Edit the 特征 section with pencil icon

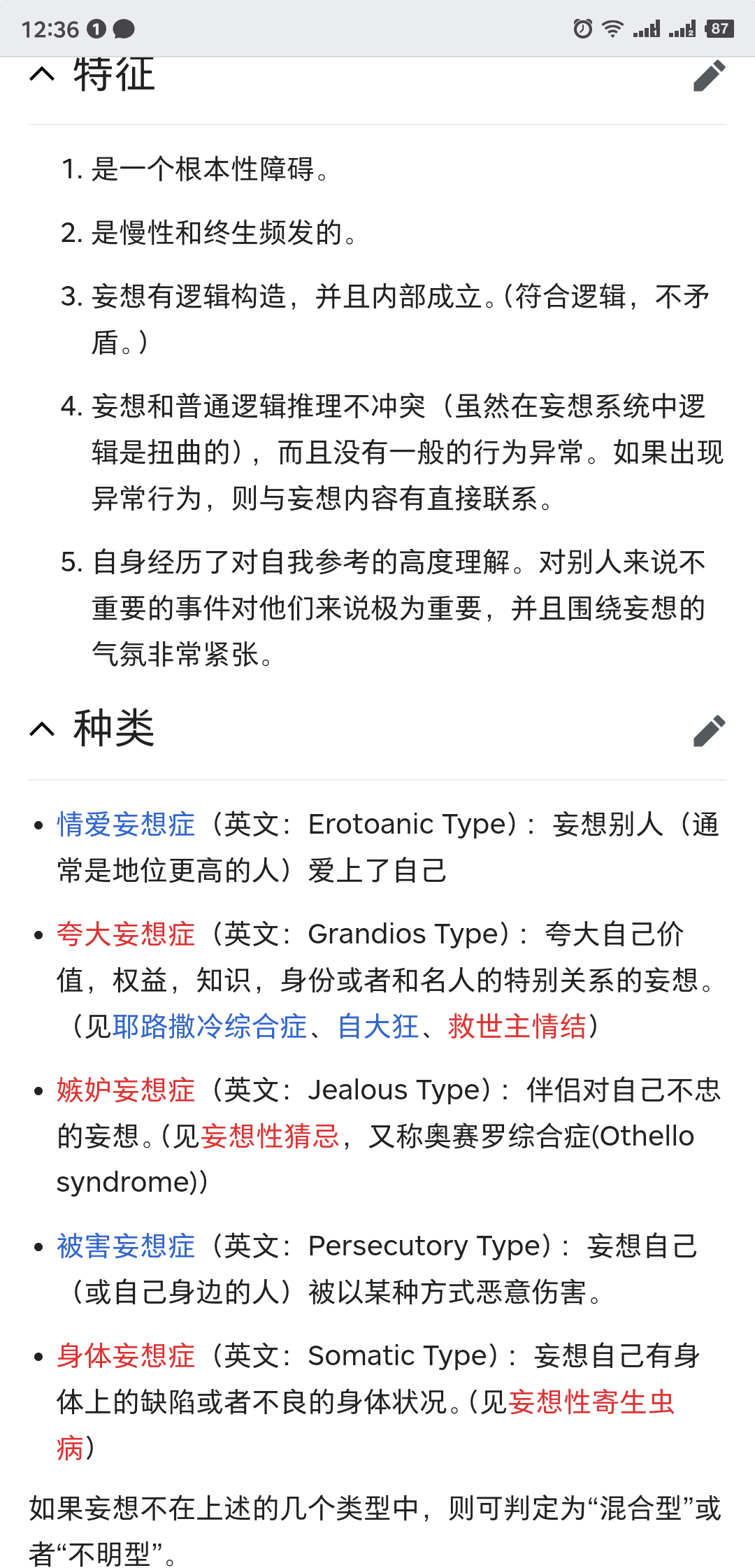(x=709, y=76)
